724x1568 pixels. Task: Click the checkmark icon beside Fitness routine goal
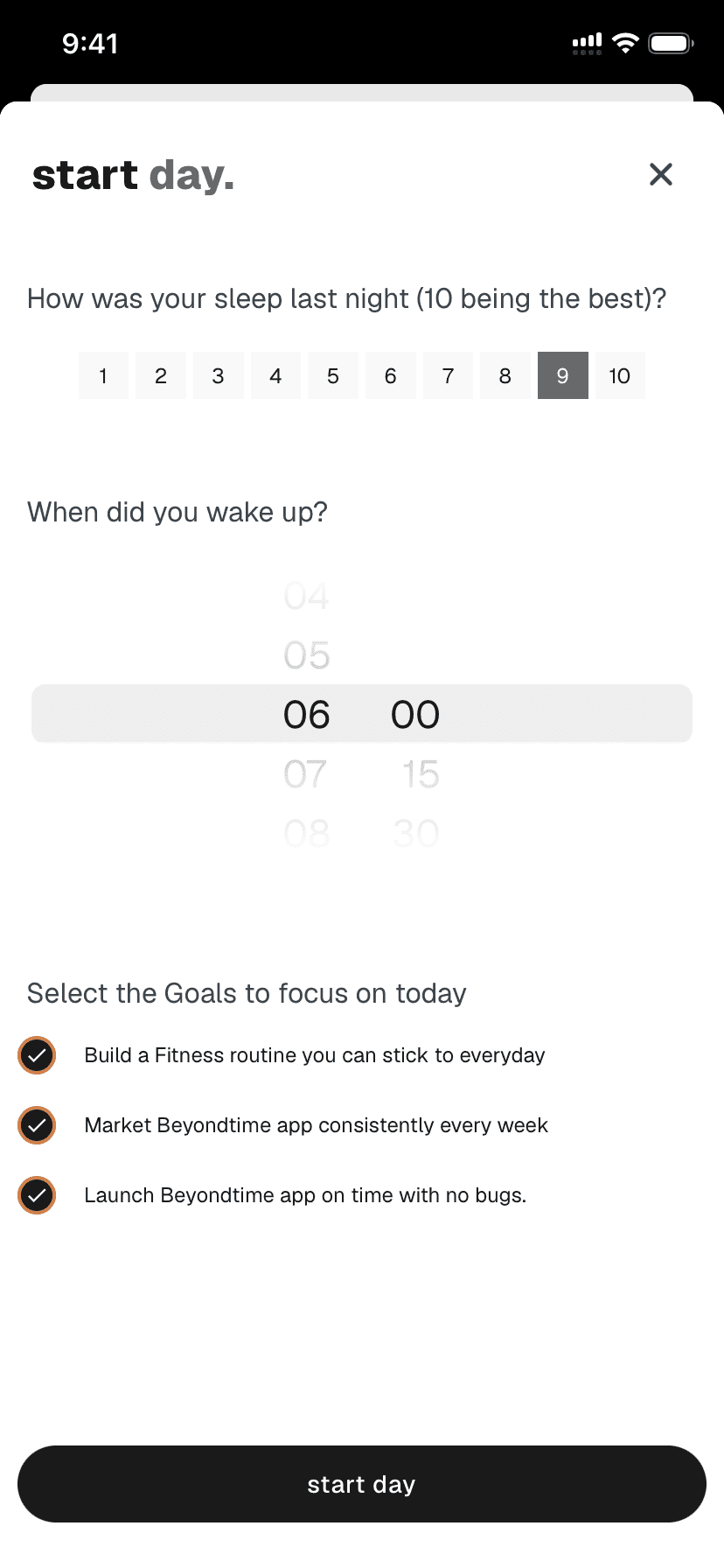click(37, 1055)
